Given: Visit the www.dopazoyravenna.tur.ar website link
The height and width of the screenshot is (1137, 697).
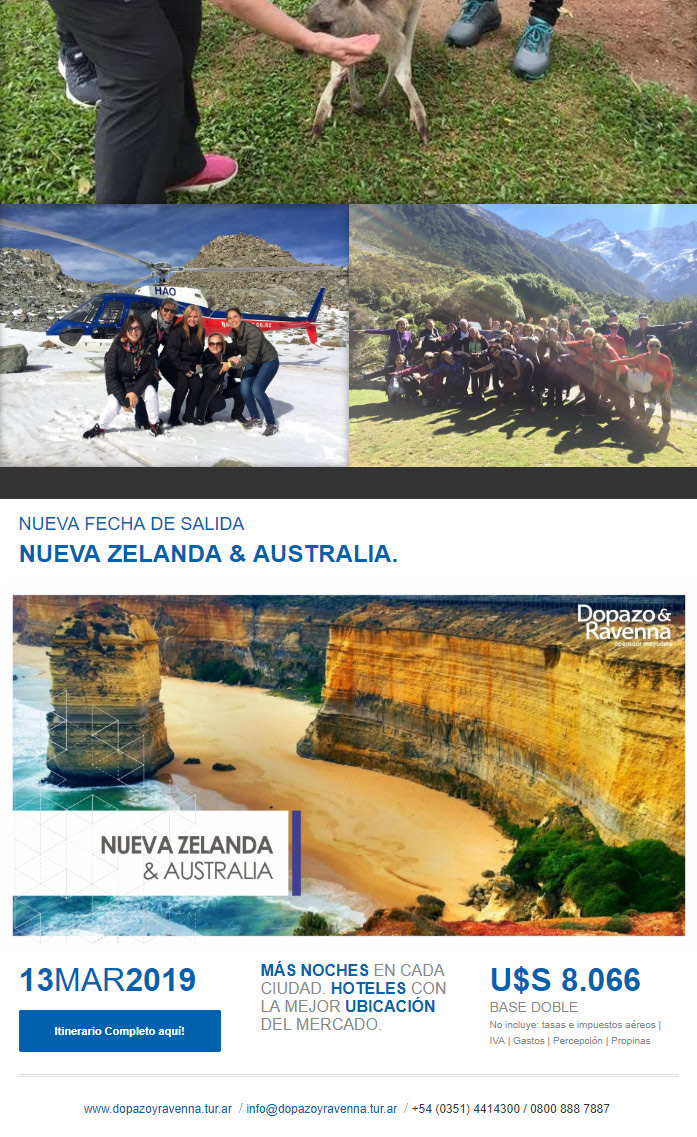Looking at the screenshot, I should click(x=158, y=1109).
